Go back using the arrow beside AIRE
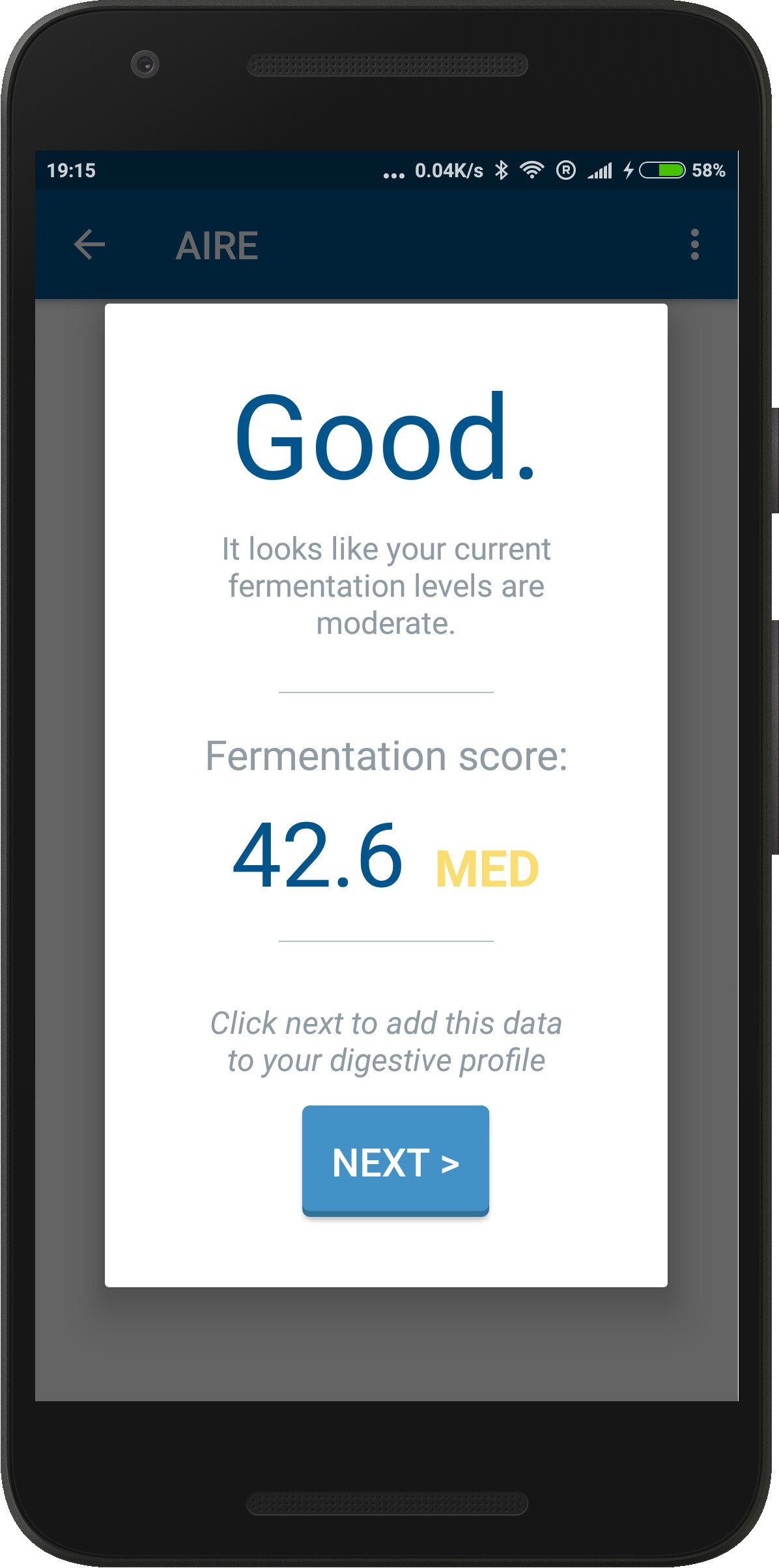779x1568 pixels. [x=90, y=245]
